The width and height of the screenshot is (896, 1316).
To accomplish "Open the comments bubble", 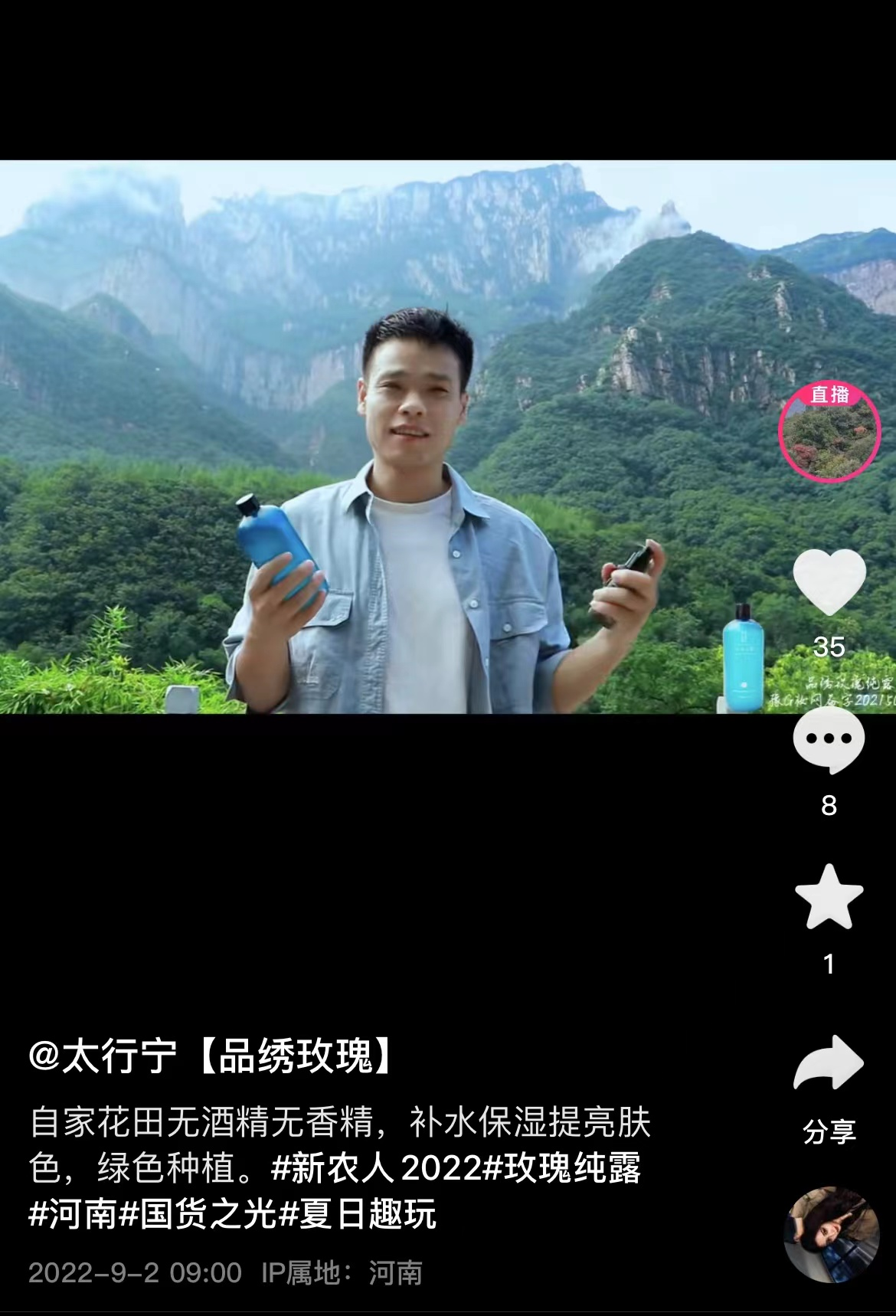I will click(x=829, y=740).
